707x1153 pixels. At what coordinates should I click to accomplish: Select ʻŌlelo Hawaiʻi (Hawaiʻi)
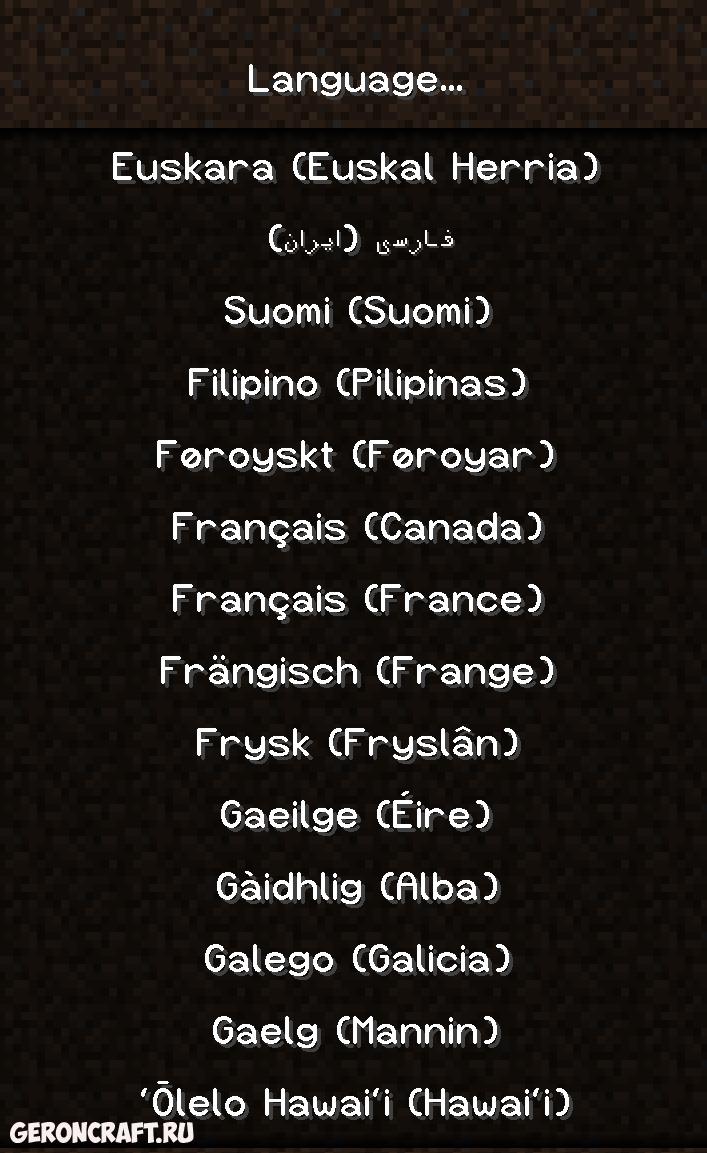tap(356, 1102)
